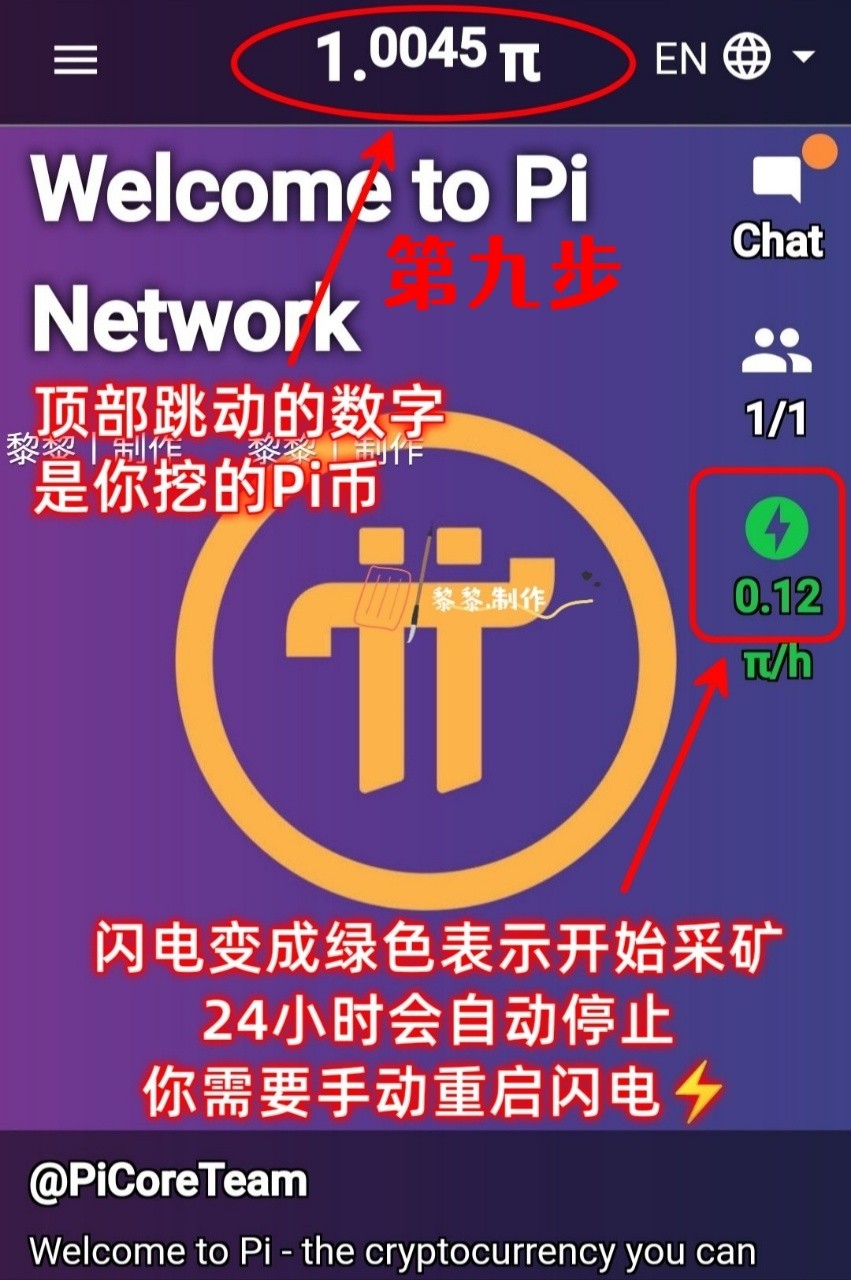Screen dimensions: 851x1280
Task: View the 1/1 earning team
Action: tap(776, 379)
